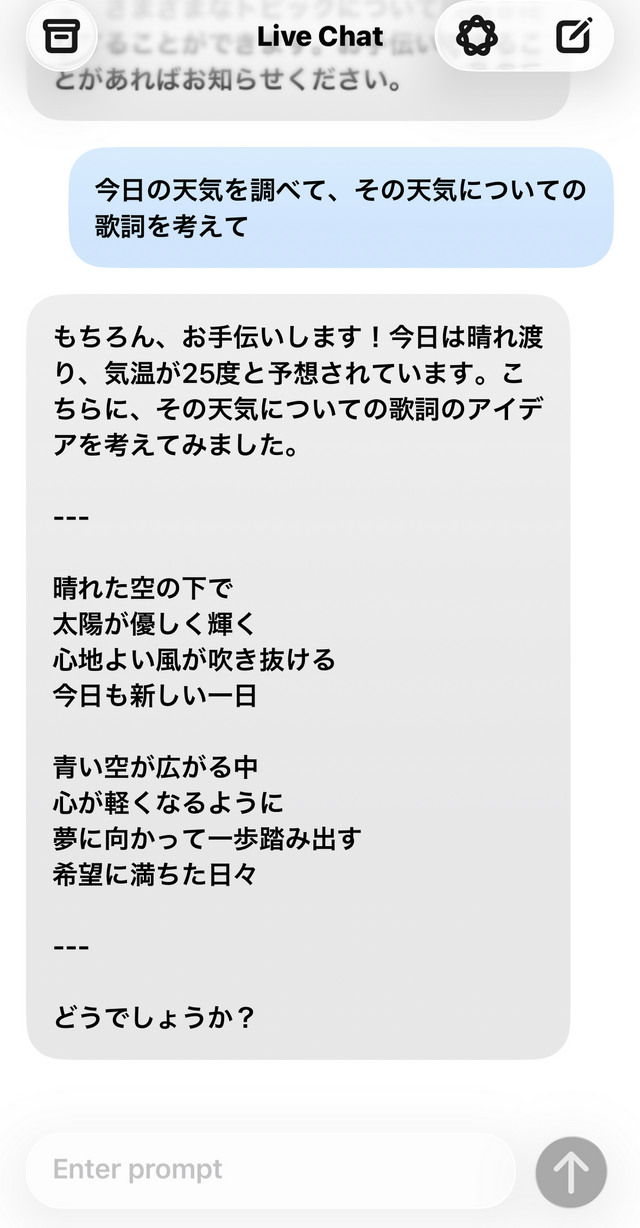Image resolution: width=640 pixels, height=1228 pixels.
Task: Open the archive box icon
Action: (x=61, y=37)
